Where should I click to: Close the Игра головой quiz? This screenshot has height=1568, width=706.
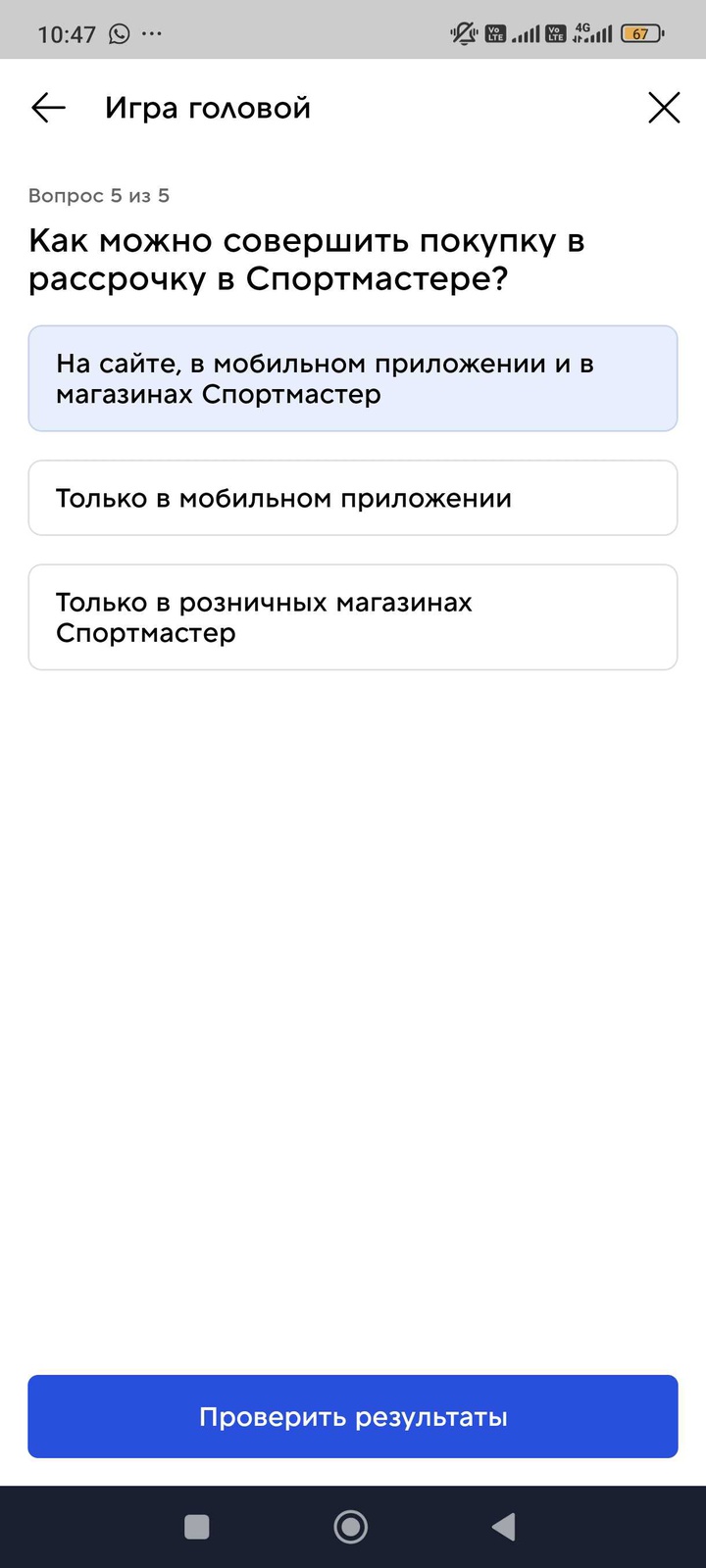tap(664, 108)
